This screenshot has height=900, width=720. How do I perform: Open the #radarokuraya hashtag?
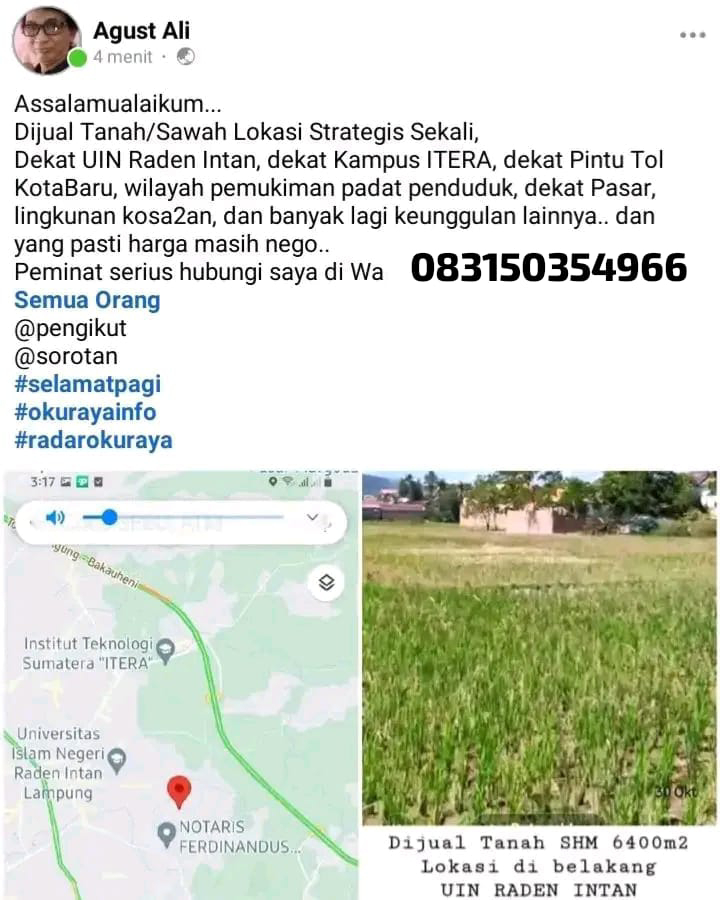point(93,440)
